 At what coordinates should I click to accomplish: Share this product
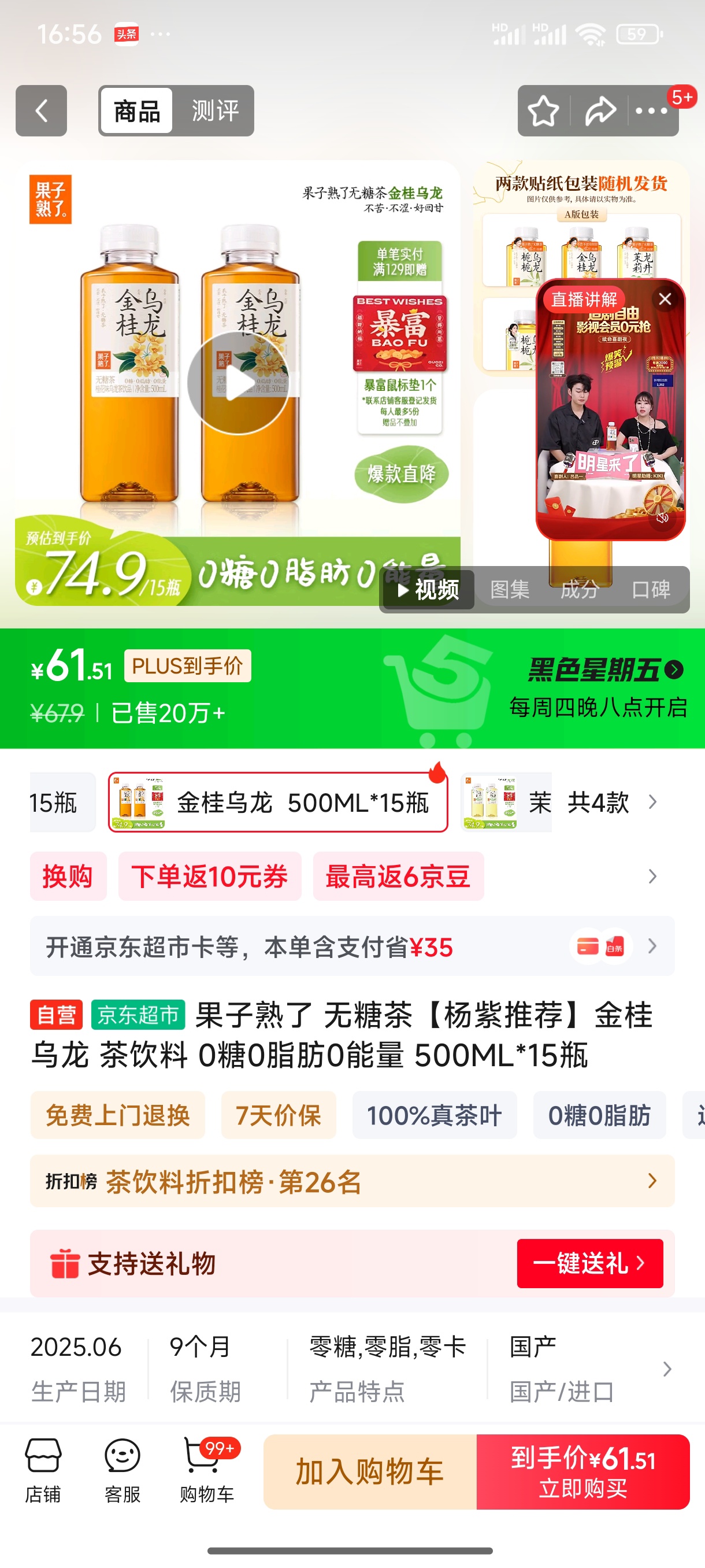600,111
